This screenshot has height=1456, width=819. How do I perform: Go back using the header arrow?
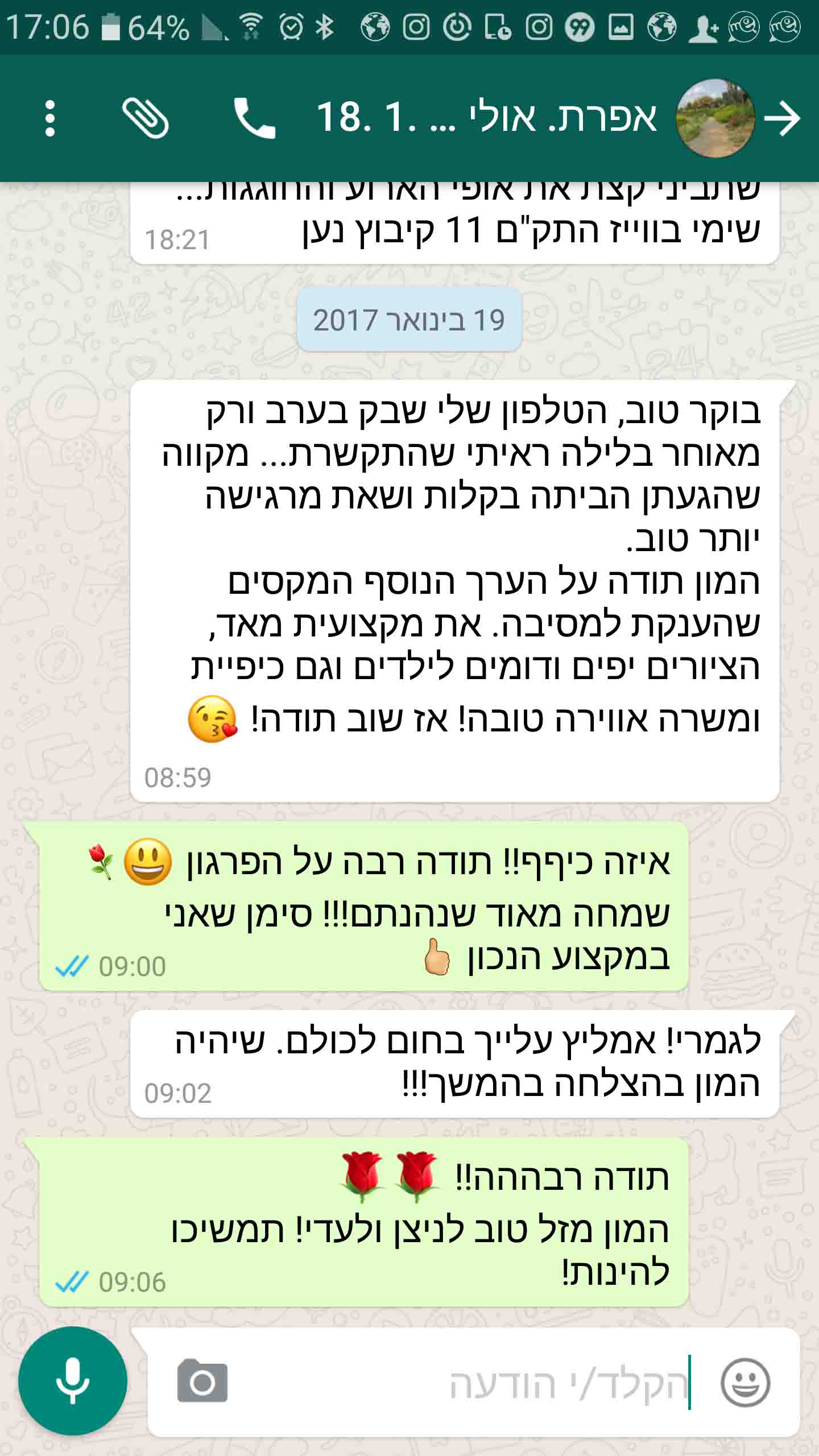pyautogui.click(x=783, y=118)
